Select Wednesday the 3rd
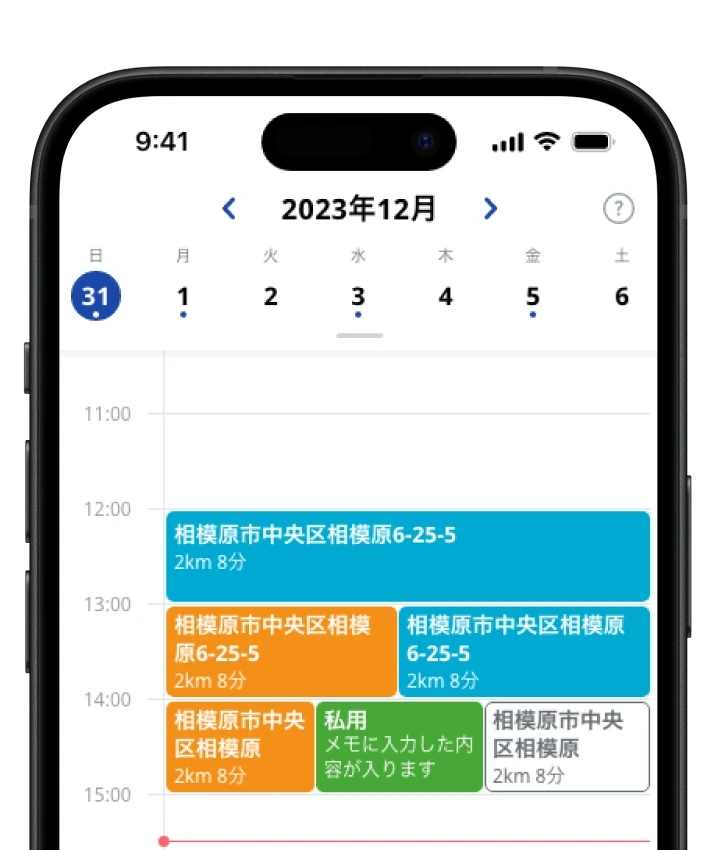Viewport: 716px width, 850px height. pos(358,297)
